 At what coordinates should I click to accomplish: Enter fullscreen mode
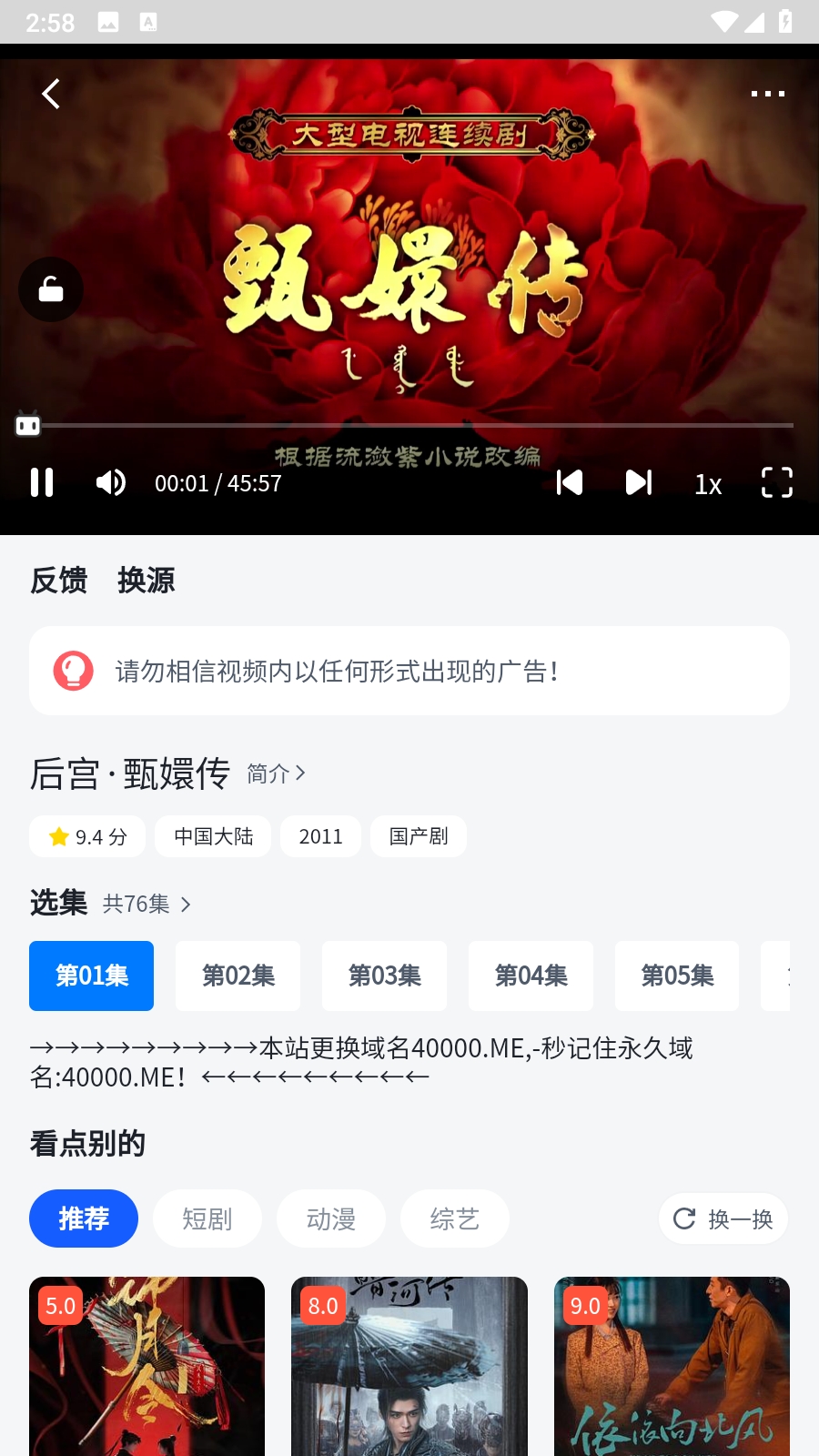point(777,482)
